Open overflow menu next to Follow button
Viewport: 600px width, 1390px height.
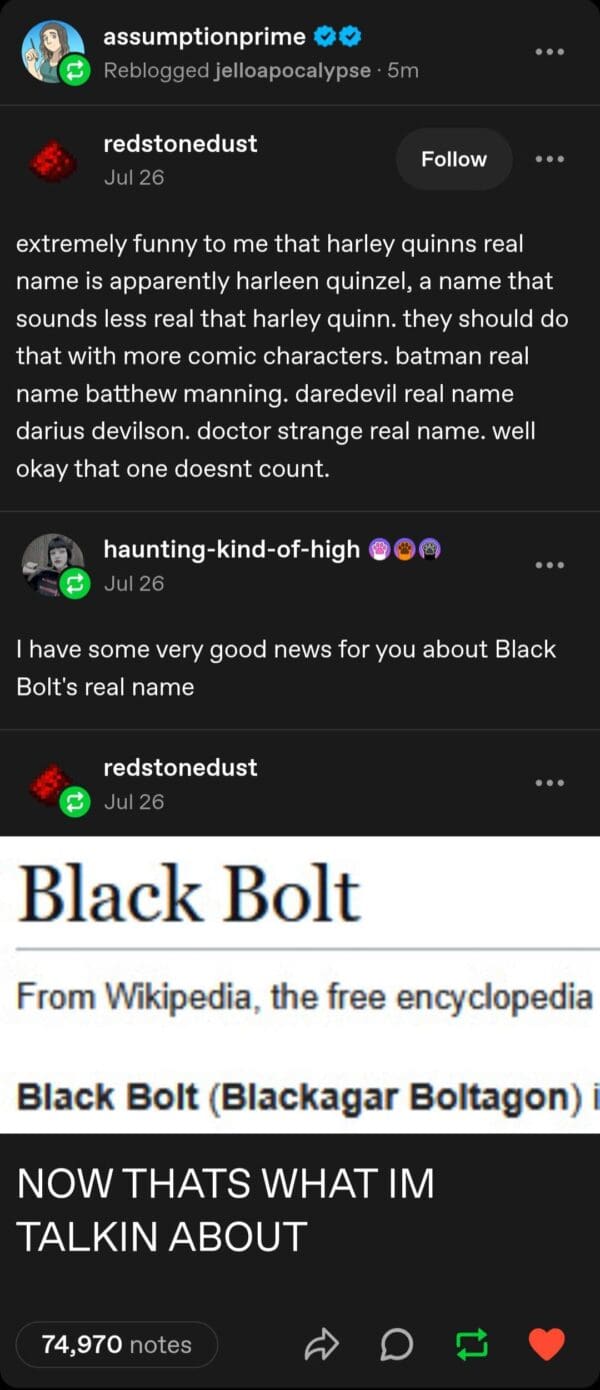(549, 159)
